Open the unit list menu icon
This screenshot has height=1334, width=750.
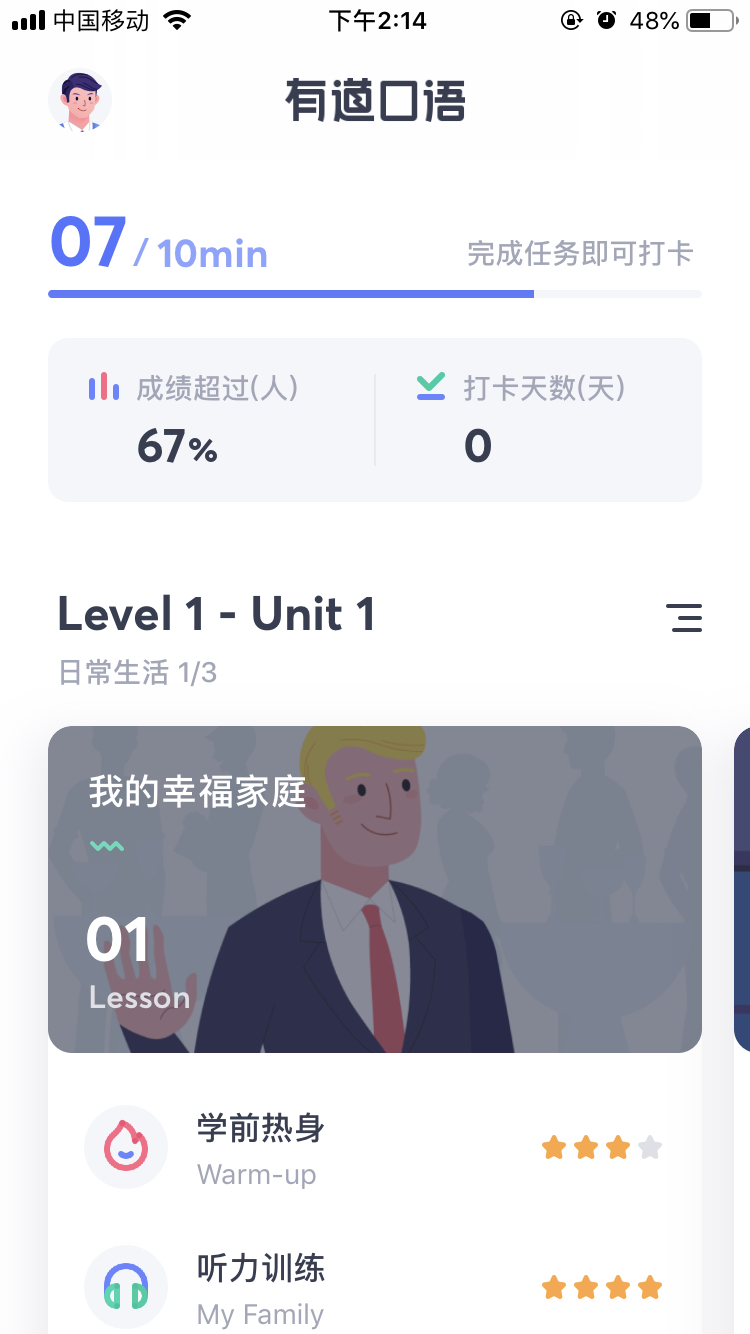684,618
